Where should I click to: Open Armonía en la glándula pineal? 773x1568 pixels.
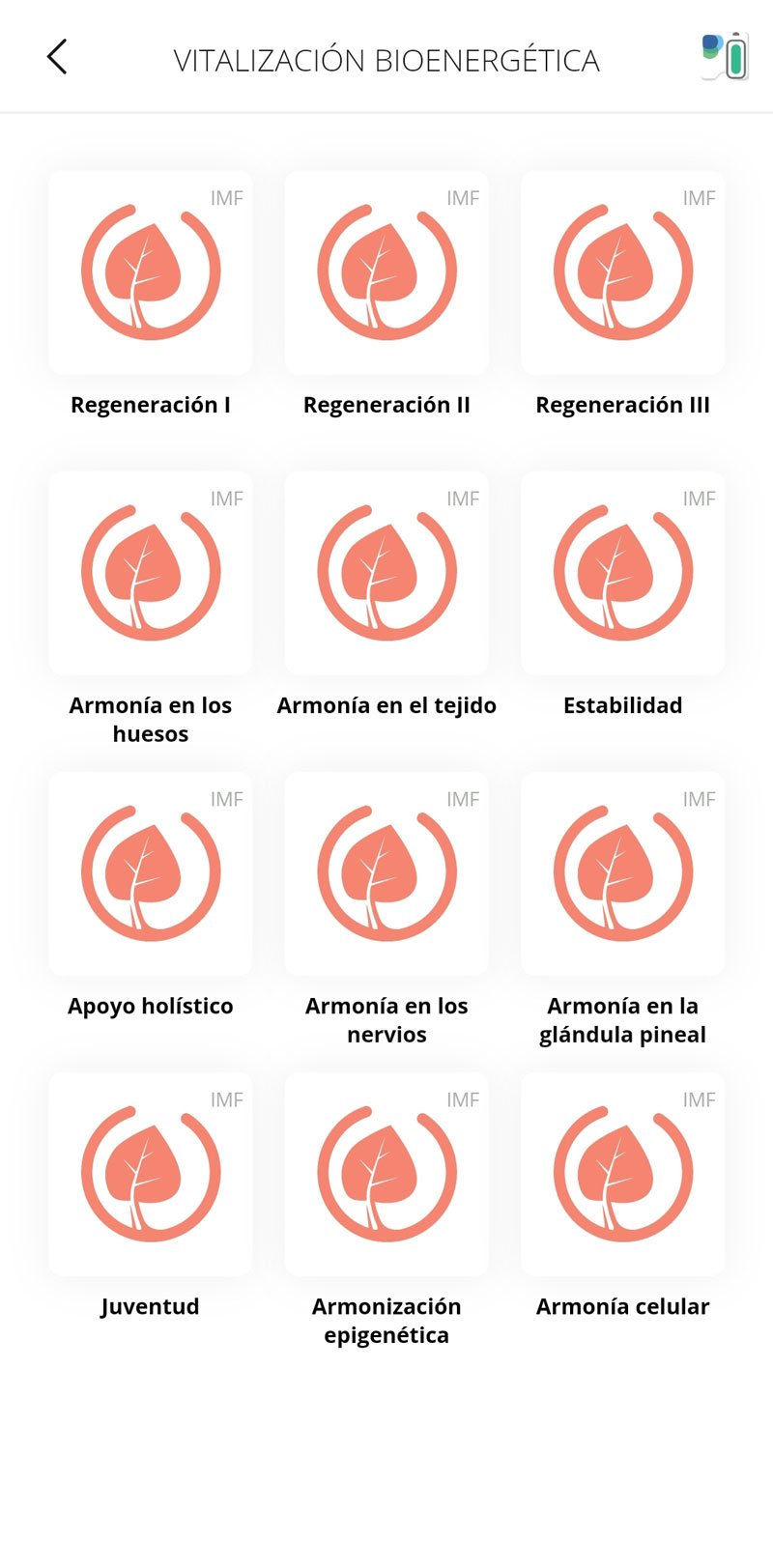pyautogui.click(x=622, y=874)
